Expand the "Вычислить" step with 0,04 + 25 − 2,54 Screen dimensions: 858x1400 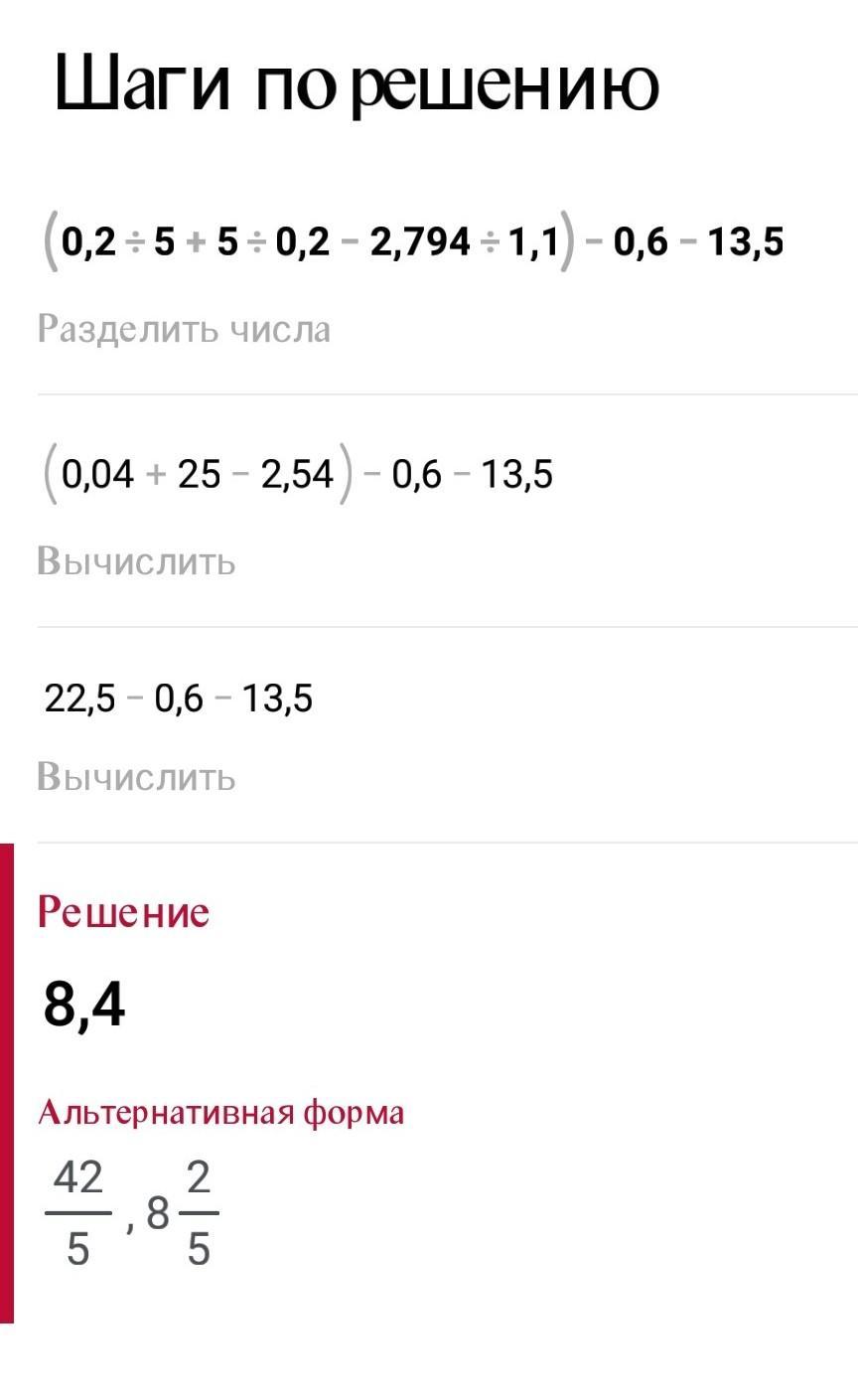136,561
